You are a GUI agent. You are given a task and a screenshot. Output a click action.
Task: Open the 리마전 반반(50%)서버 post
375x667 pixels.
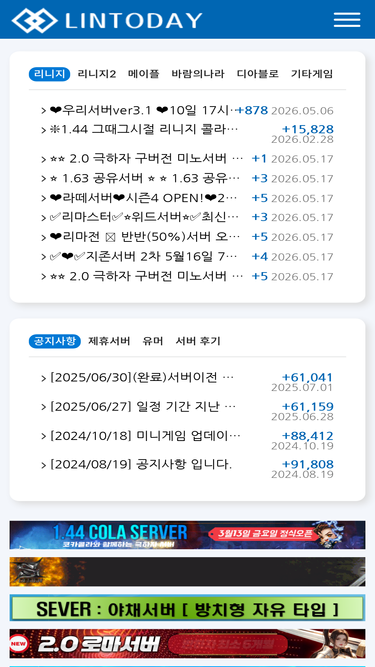tap(140, 237)
